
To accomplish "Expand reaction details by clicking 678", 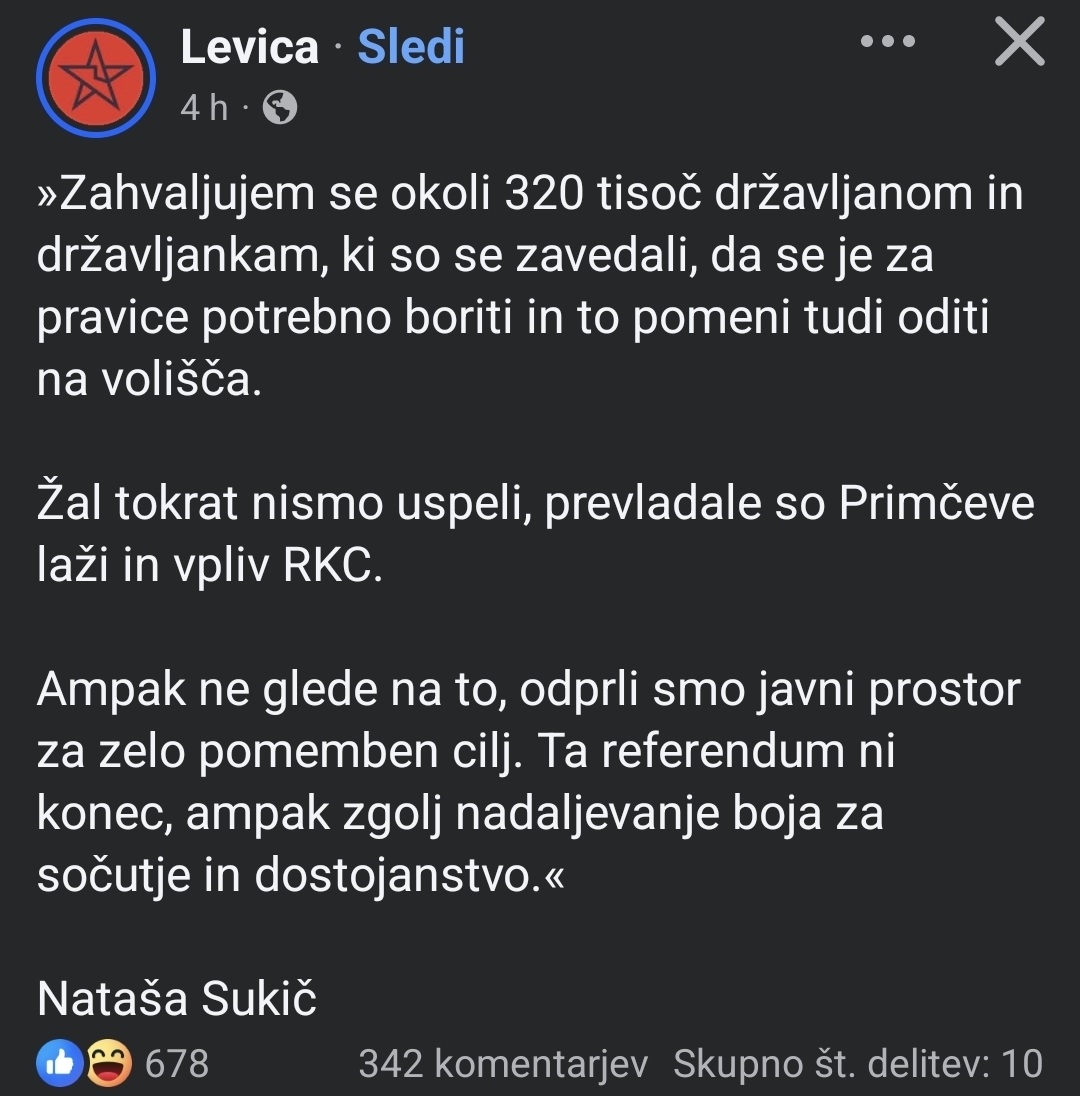I will pos(174,1063).
